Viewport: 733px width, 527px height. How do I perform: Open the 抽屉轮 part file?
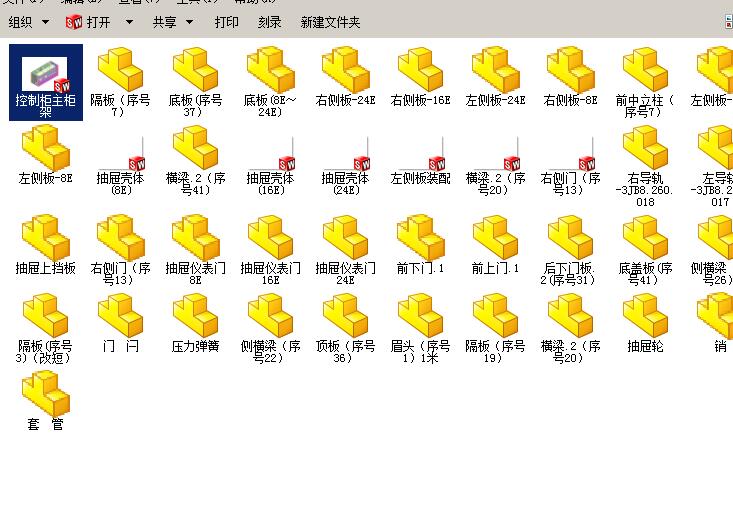point(645,318)
